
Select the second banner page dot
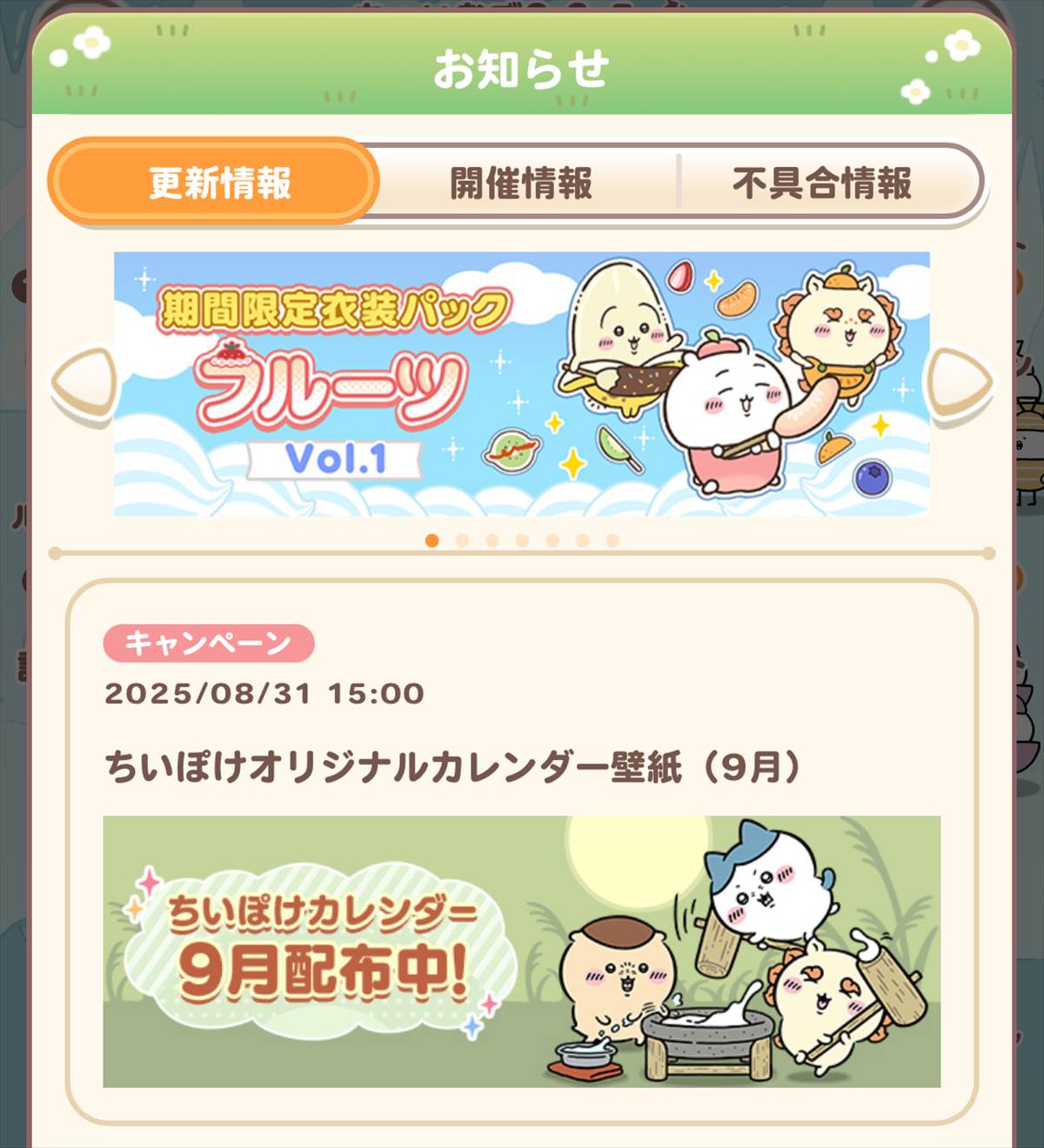[462, 541]
